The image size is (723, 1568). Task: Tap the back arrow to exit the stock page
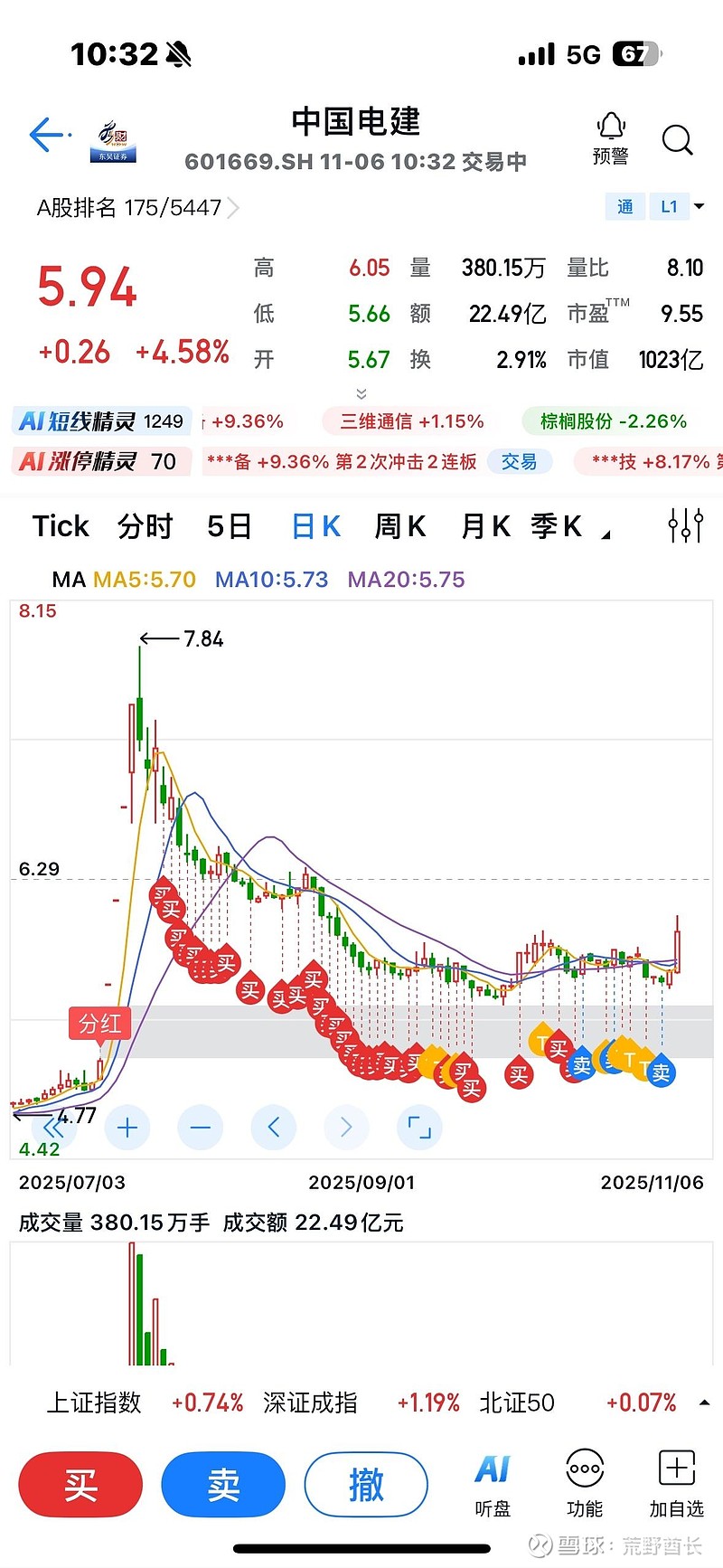tap(44, 134)
